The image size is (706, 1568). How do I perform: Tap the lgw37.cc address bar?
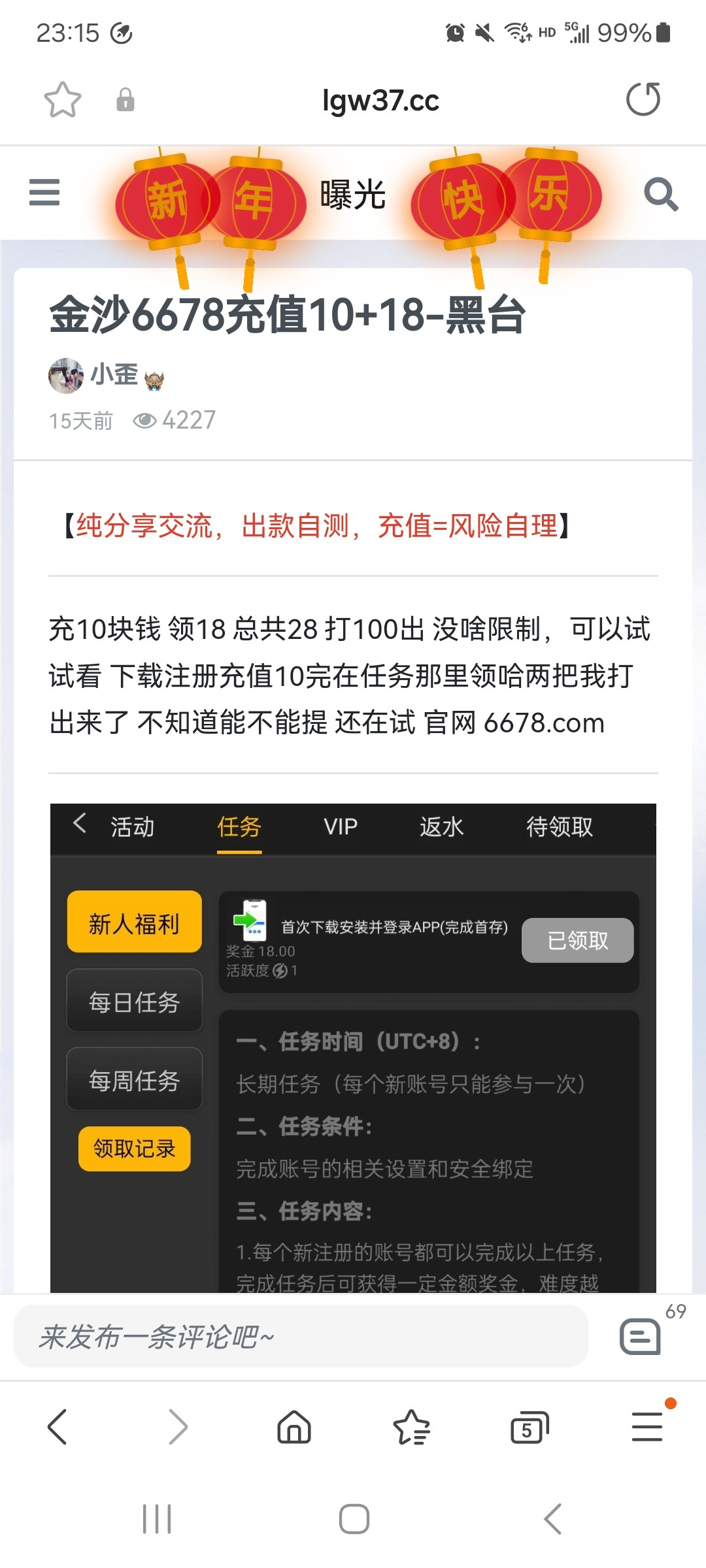380,101
